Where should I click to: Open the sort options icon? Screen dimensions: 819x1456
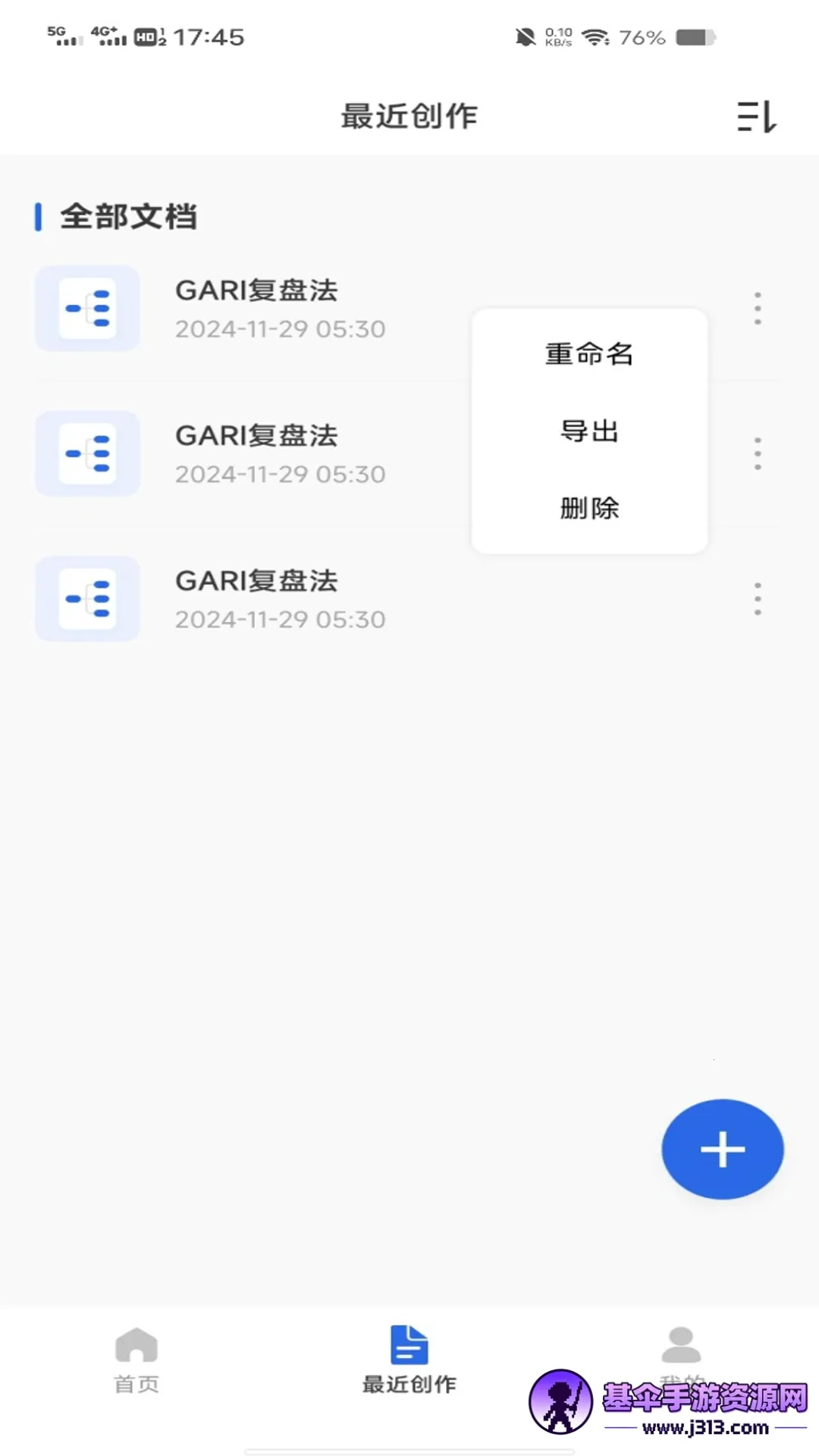pyautogui.click(x=756, y=117)
